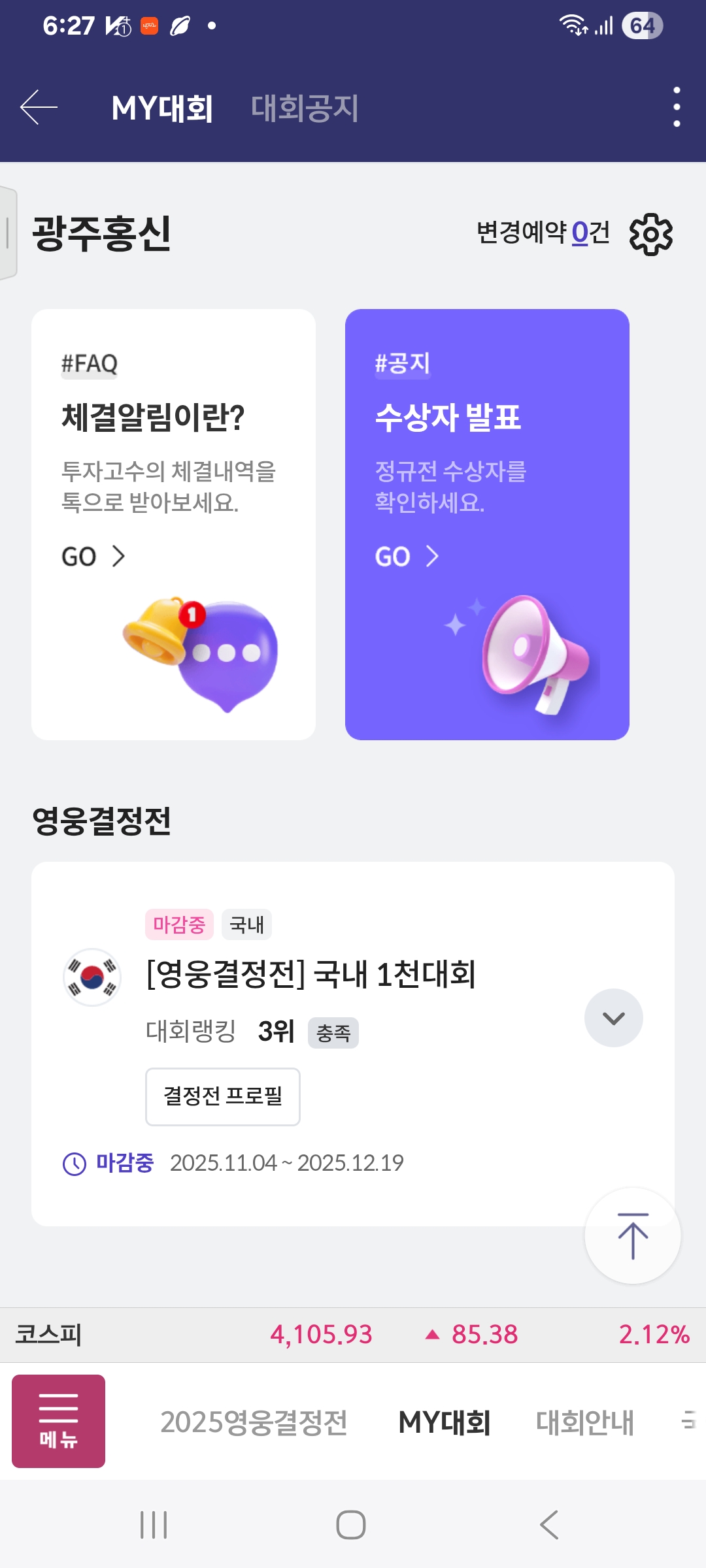706x1568 pixels.
Task: Open the 수상자 발표 notice card
Action: (487, 524)
